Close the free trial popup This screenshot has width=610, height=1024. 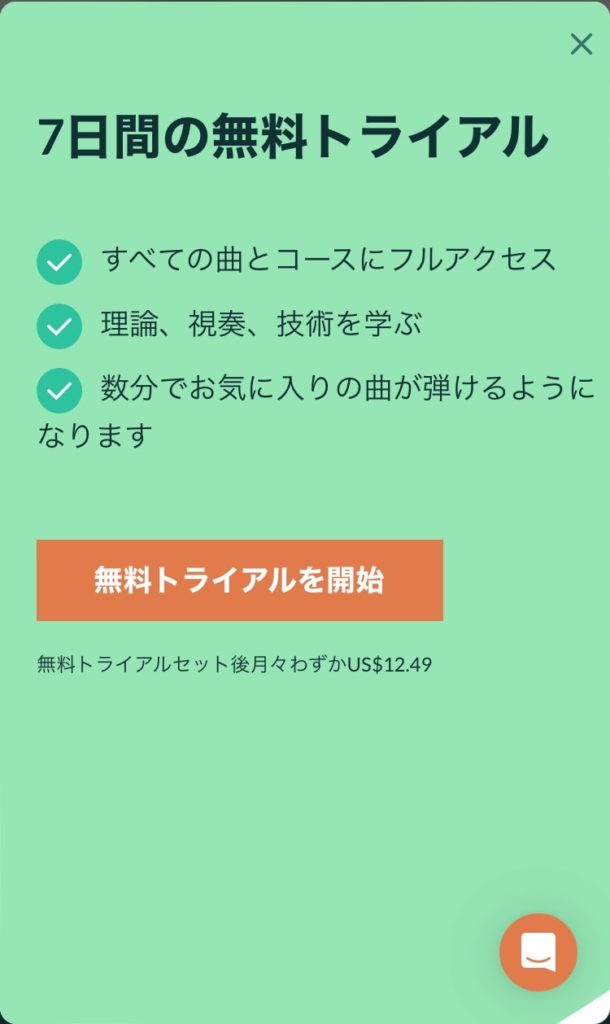point(581,44)
